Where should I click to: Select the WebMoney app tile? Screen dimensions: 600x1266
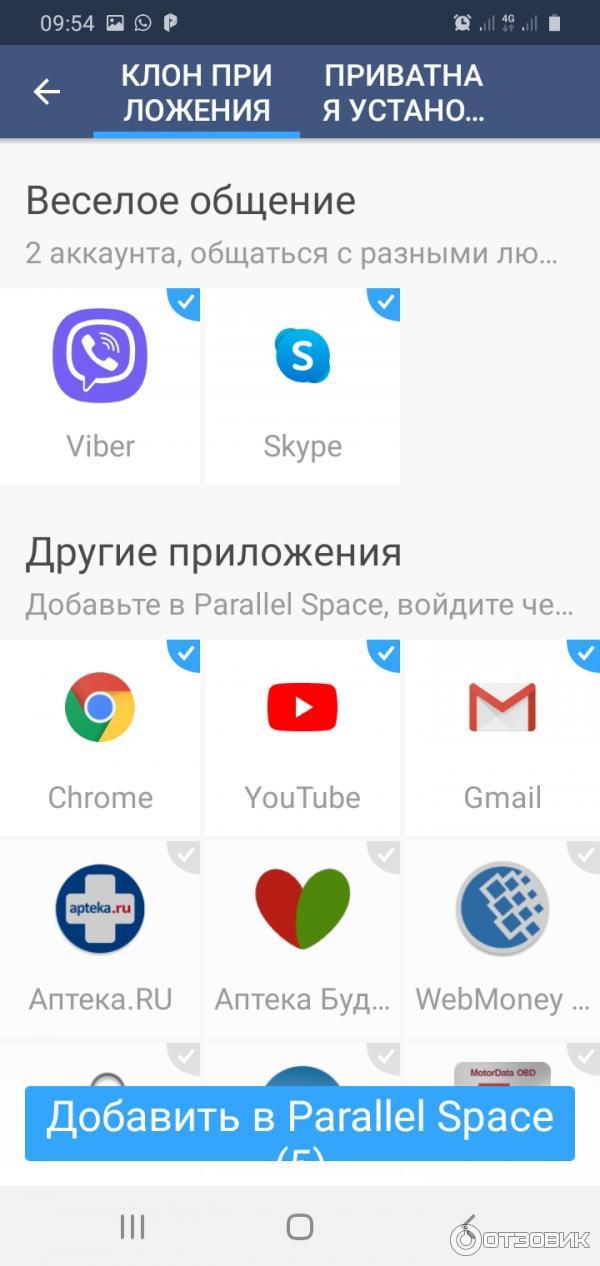pyautogui.click(x=502, y=938)
